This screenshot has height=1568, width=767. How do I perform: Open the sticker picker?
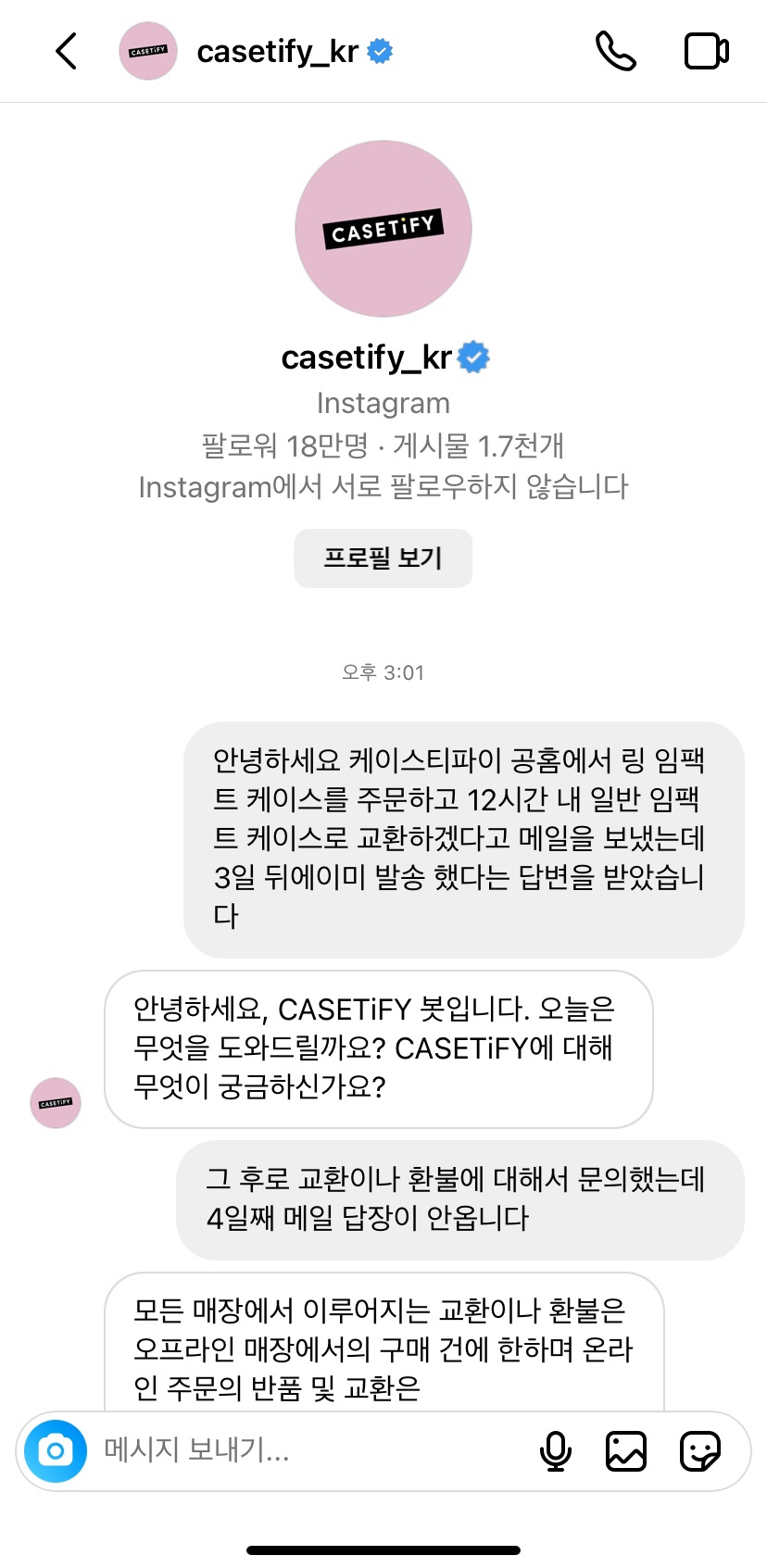pyautogui.click(x=699, y=1450)
